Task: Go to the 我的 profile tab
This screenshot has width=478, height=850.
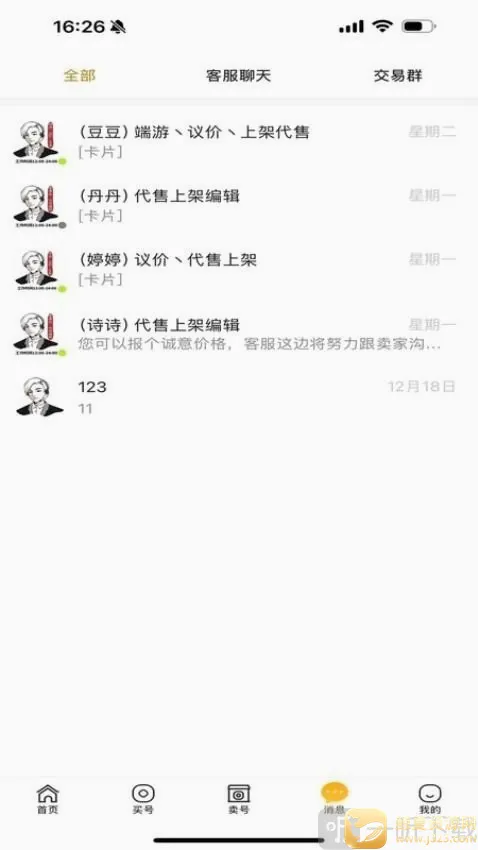Action: [430, 799]
